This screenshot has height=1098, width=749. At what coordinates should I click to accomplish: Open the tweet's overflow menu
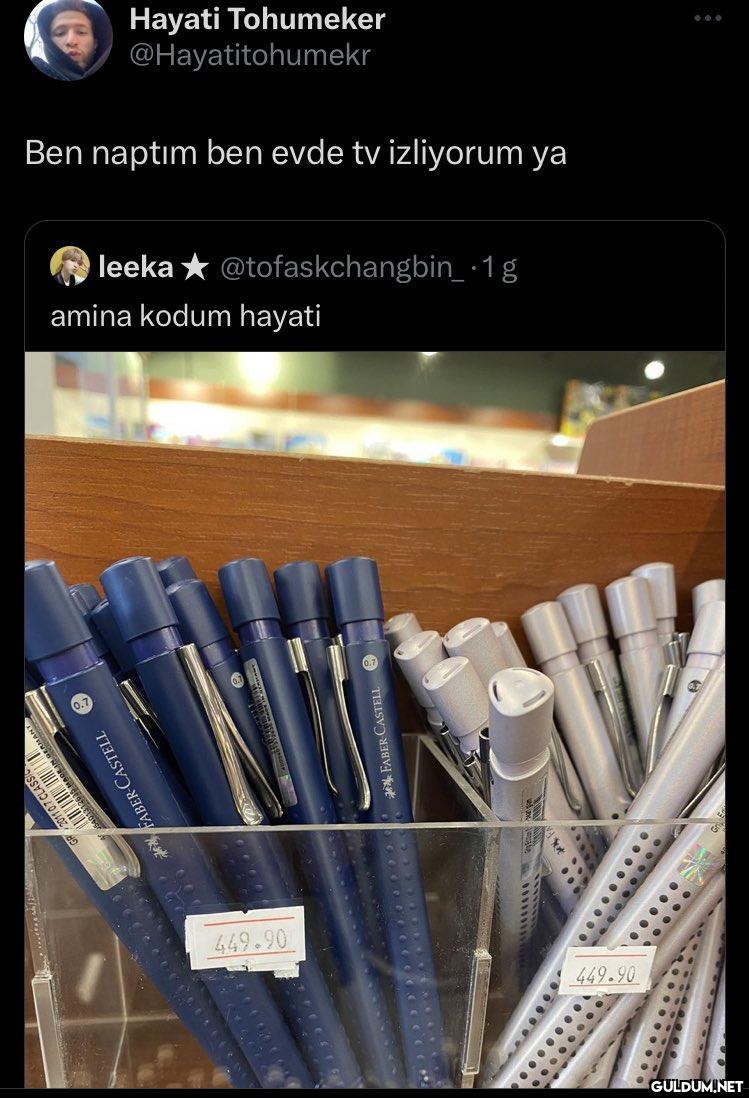click(707, 18)
